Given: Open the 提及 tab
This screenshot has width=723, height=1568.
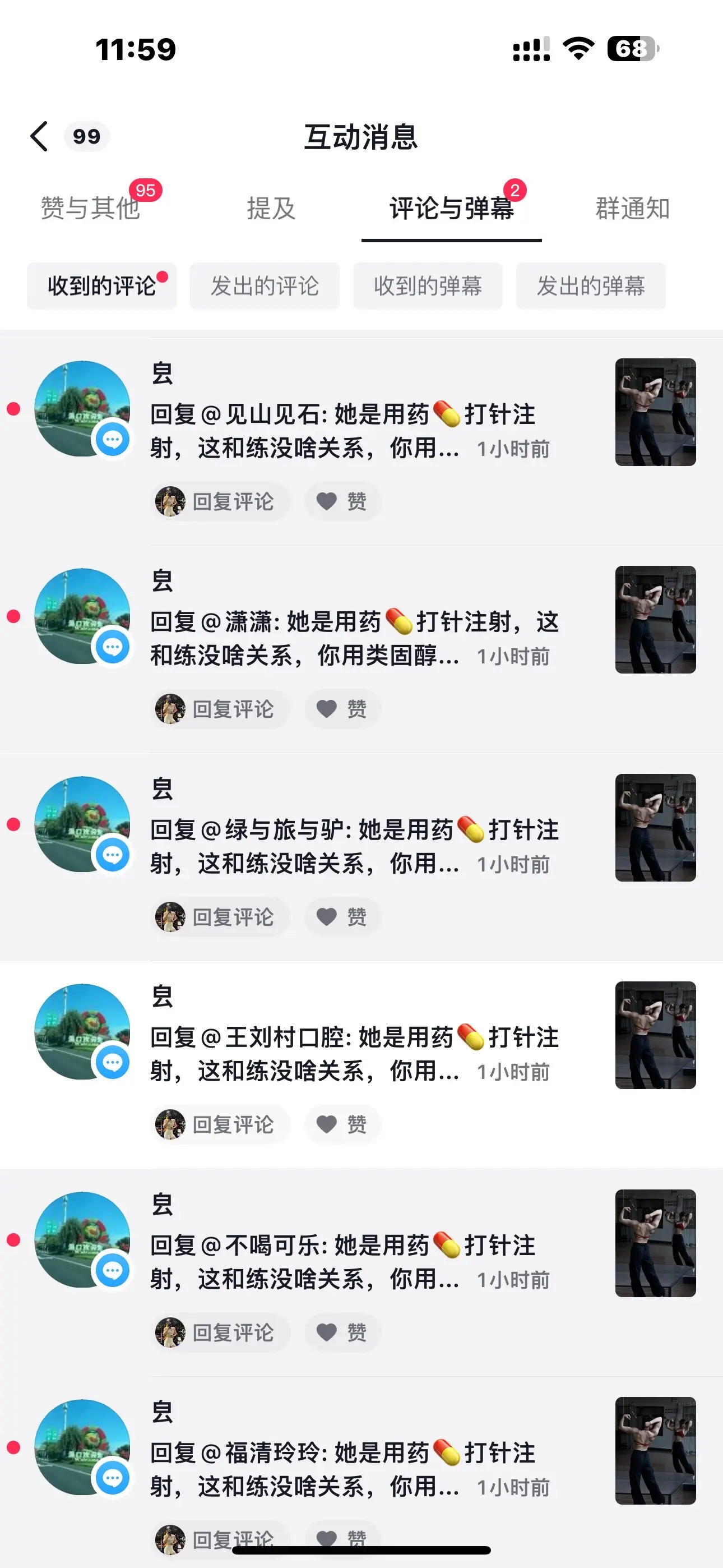Looking at the screenshot, I should click(271, 209).
